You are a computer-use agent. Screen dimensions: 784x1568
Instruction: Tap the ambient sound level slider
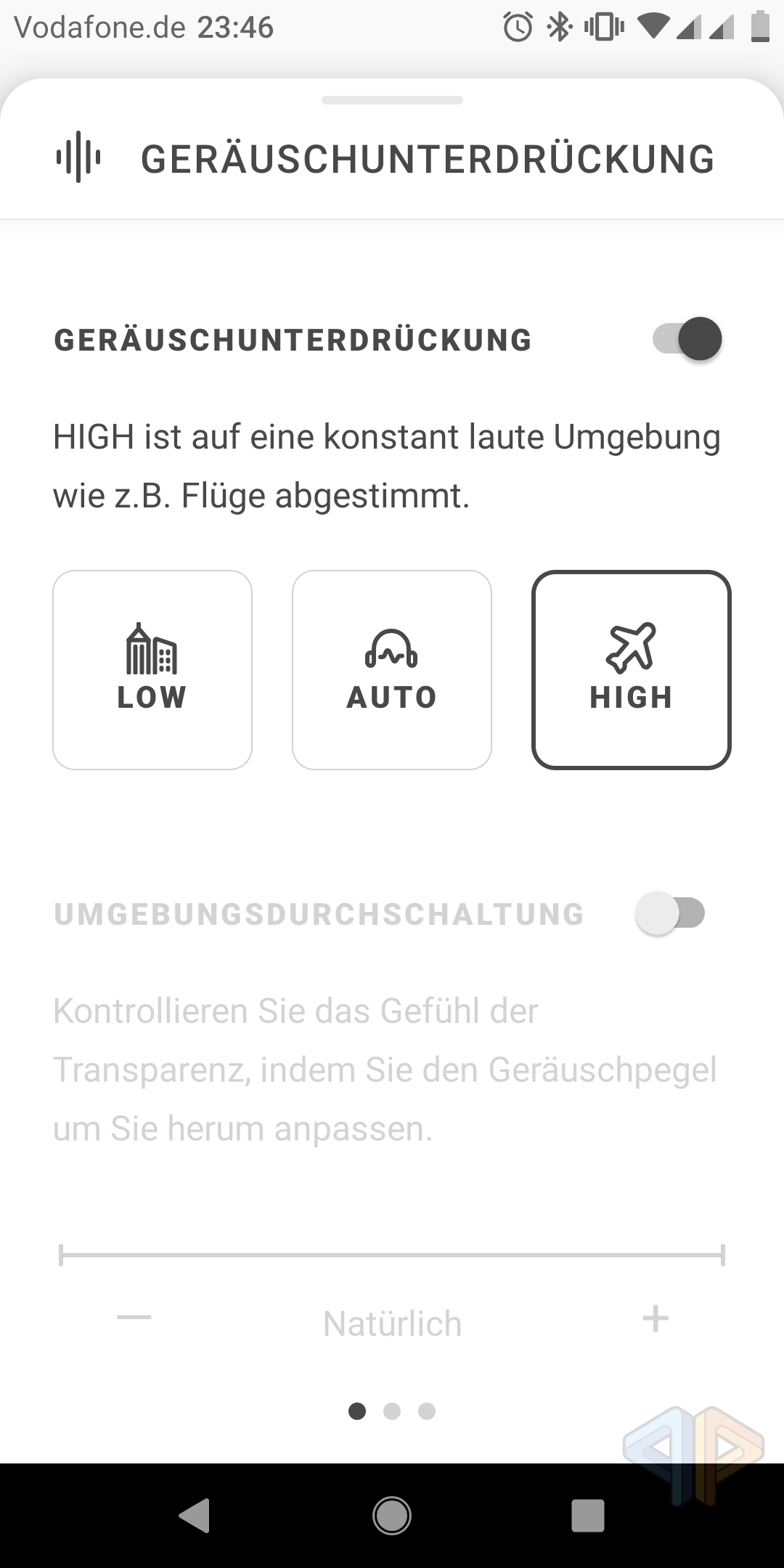[x=392, y=1254]
